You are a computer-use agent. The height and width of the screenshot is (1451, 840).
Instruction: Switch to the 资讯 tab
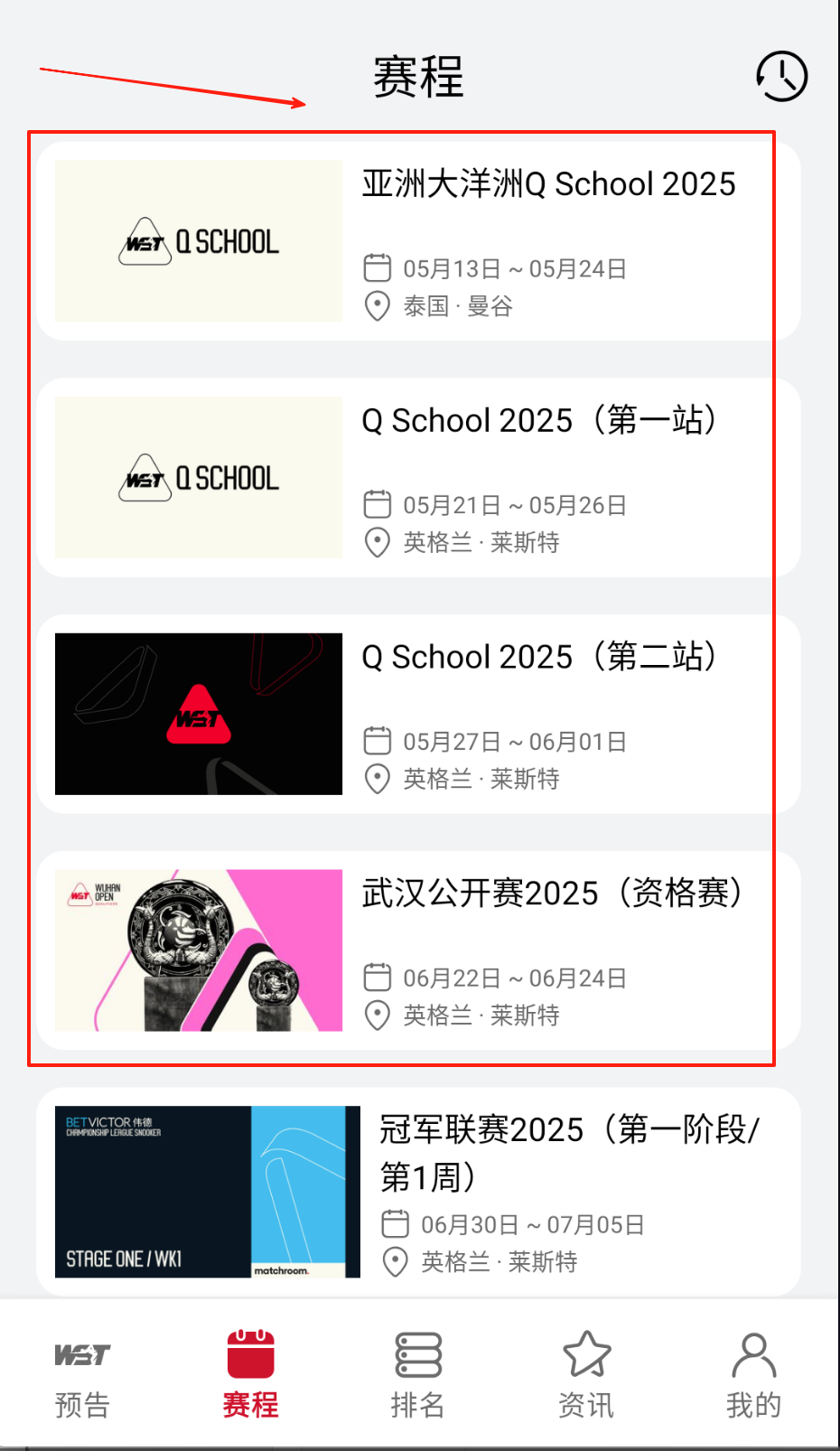pyautogui.click(x=586, y=1375)
